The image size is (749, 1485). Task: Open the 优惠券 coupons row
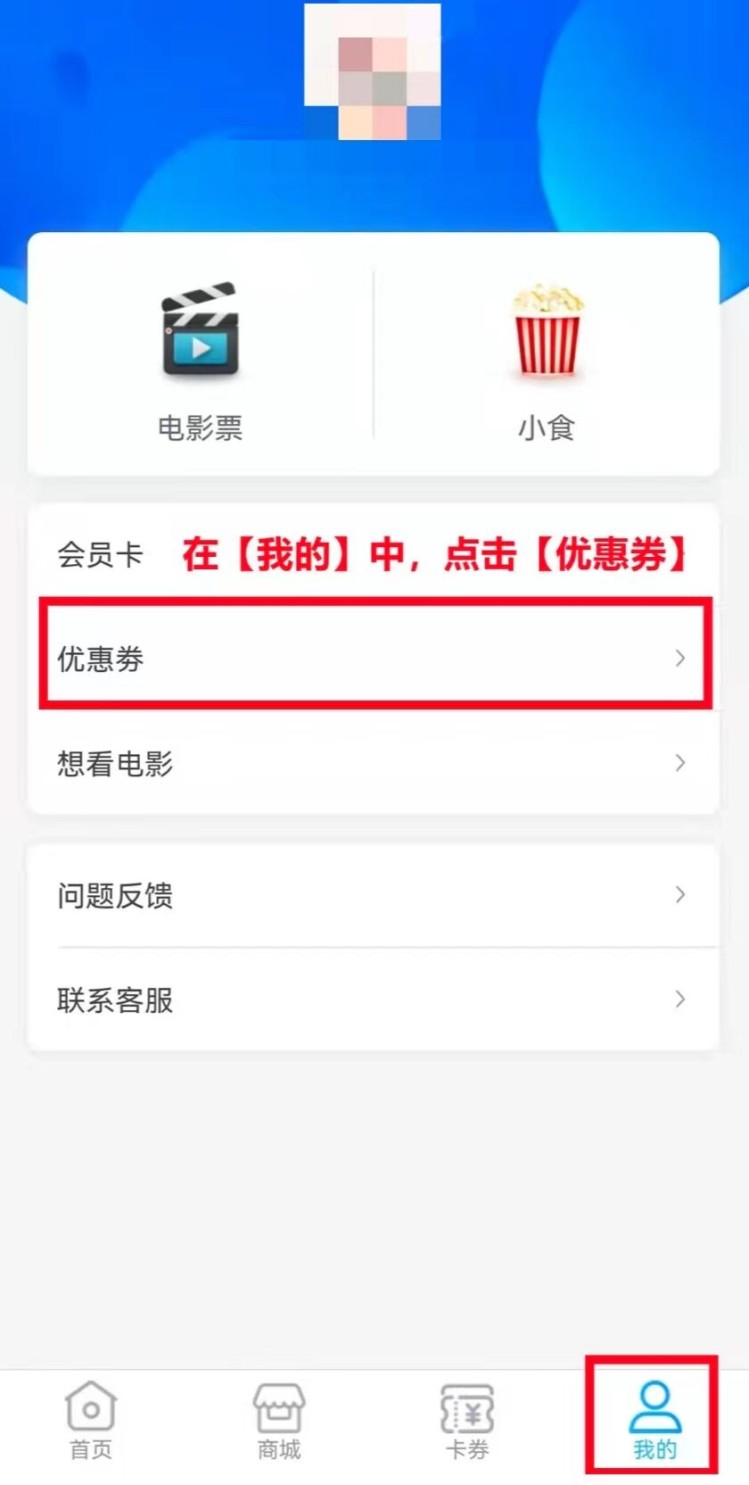[x=373, y=658]
